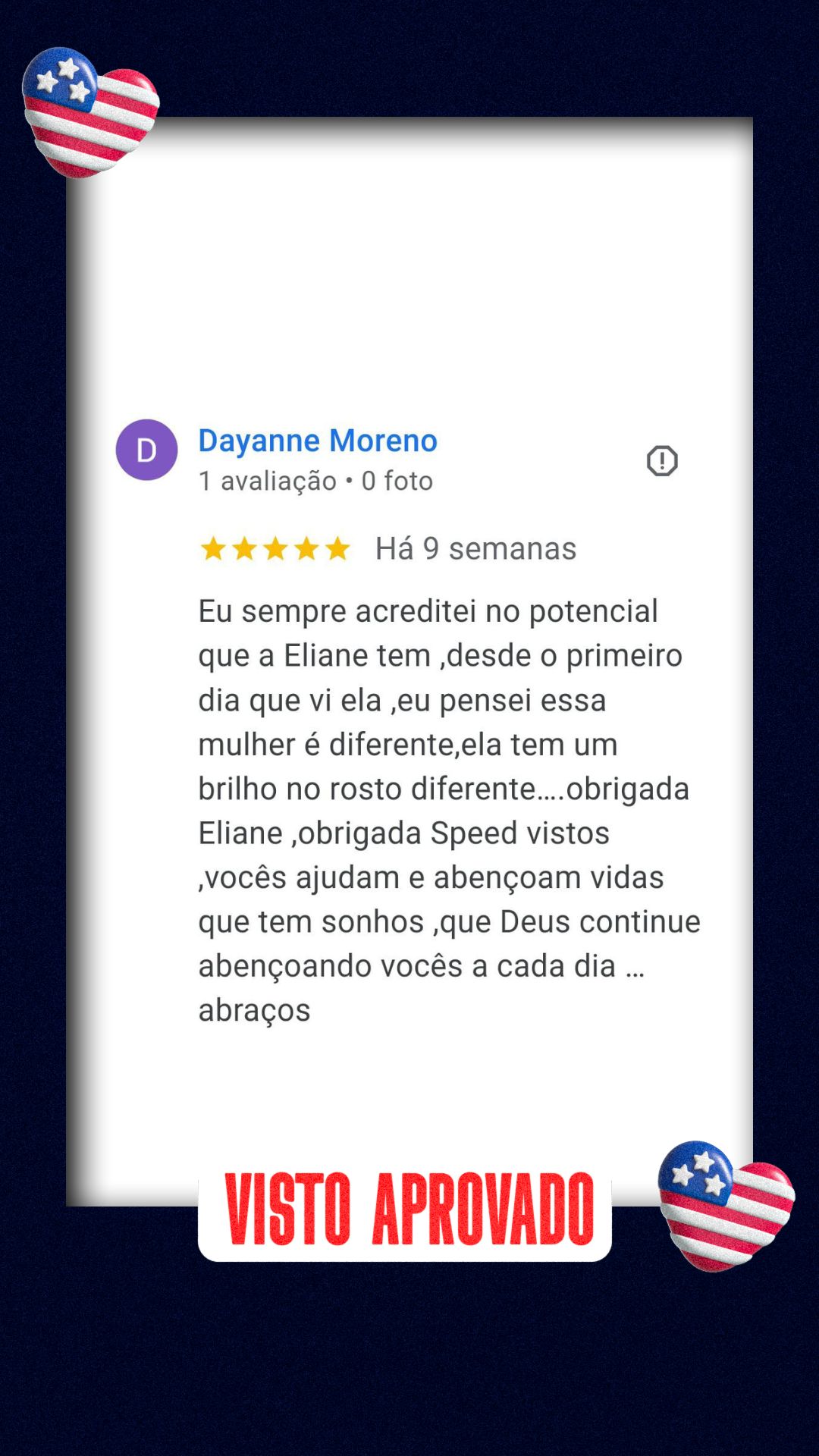The image size is (819, 1456).
Task: Click the first gold rating star
Action: [213, 549]
